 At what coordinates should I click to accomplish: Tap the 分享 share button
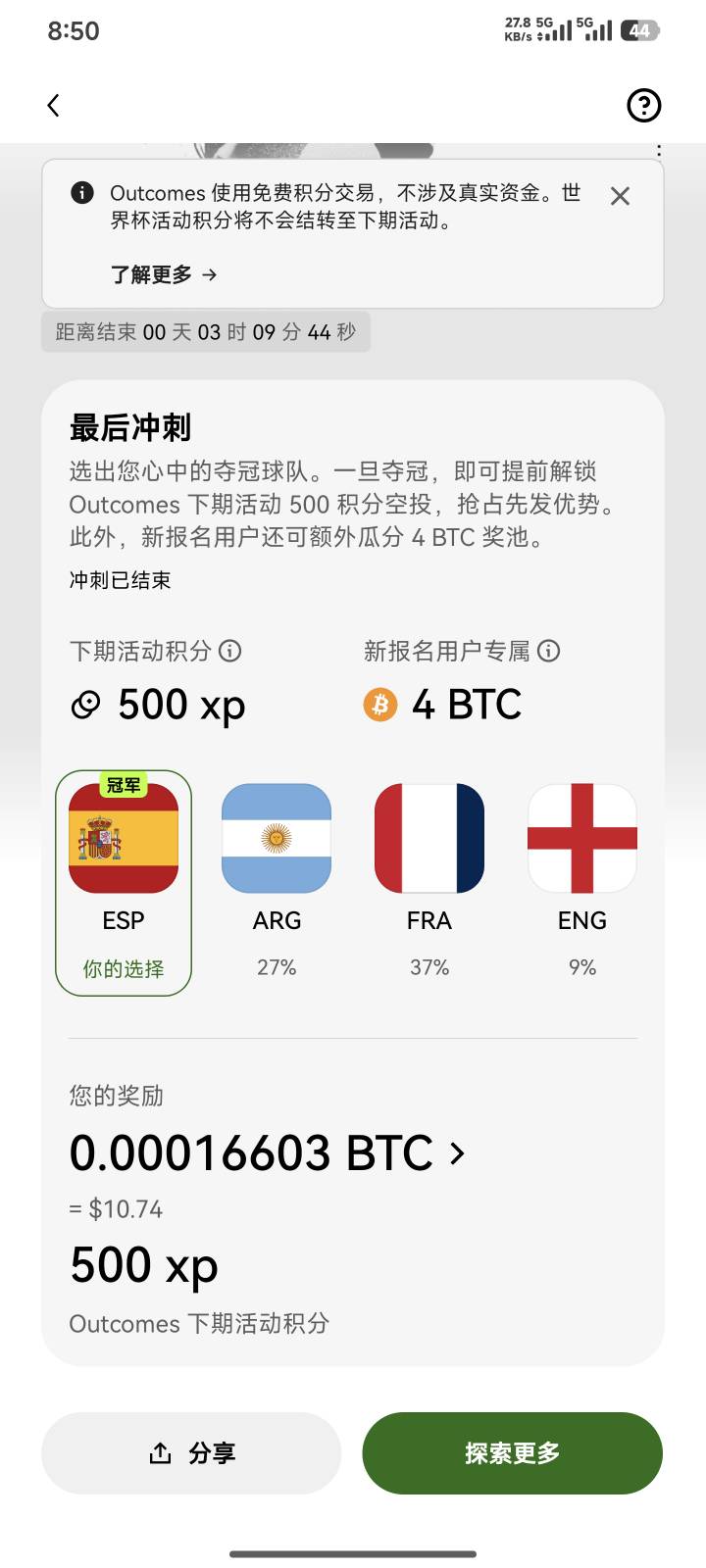[x=191, y=1453]
